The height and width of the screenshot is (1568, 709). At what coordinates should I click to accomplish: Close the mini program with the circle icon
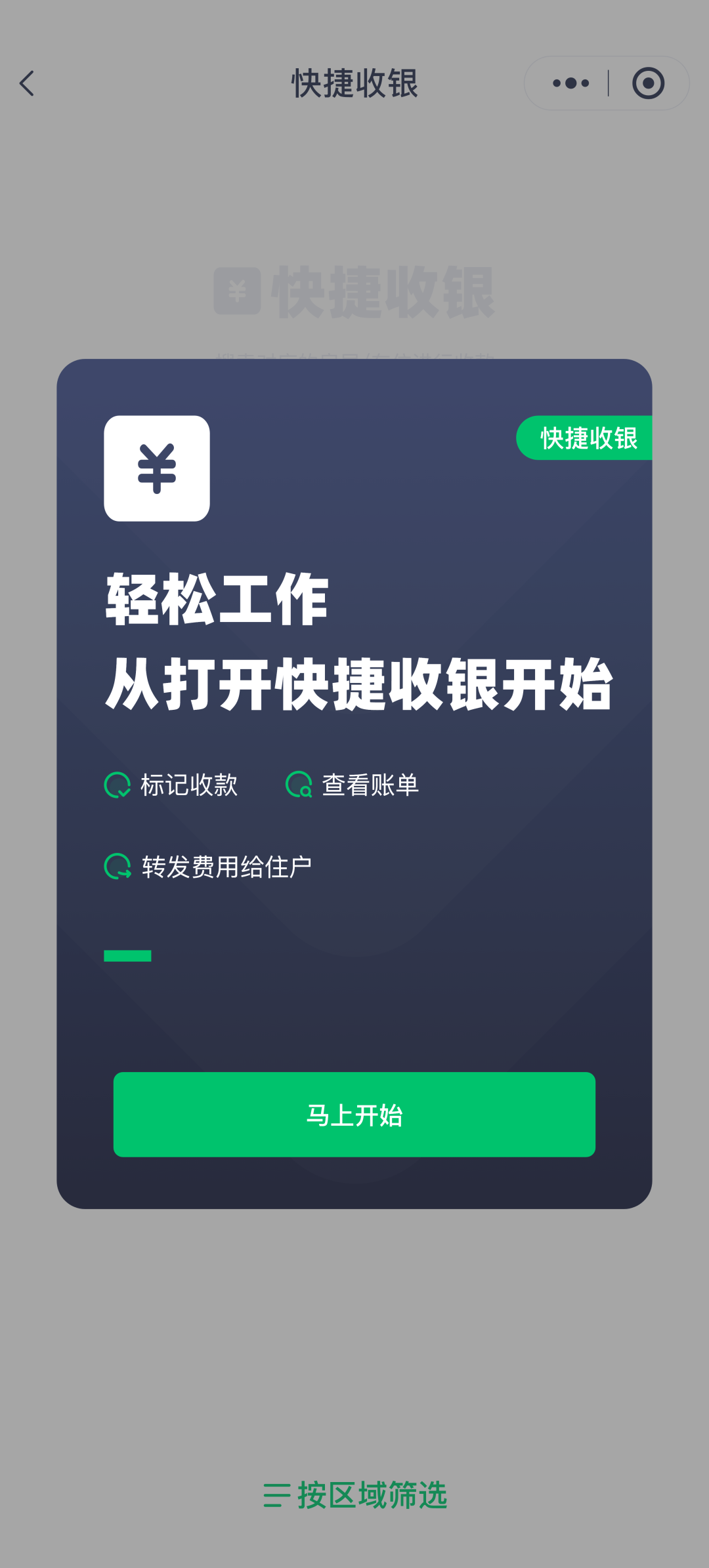coord(648,83)
